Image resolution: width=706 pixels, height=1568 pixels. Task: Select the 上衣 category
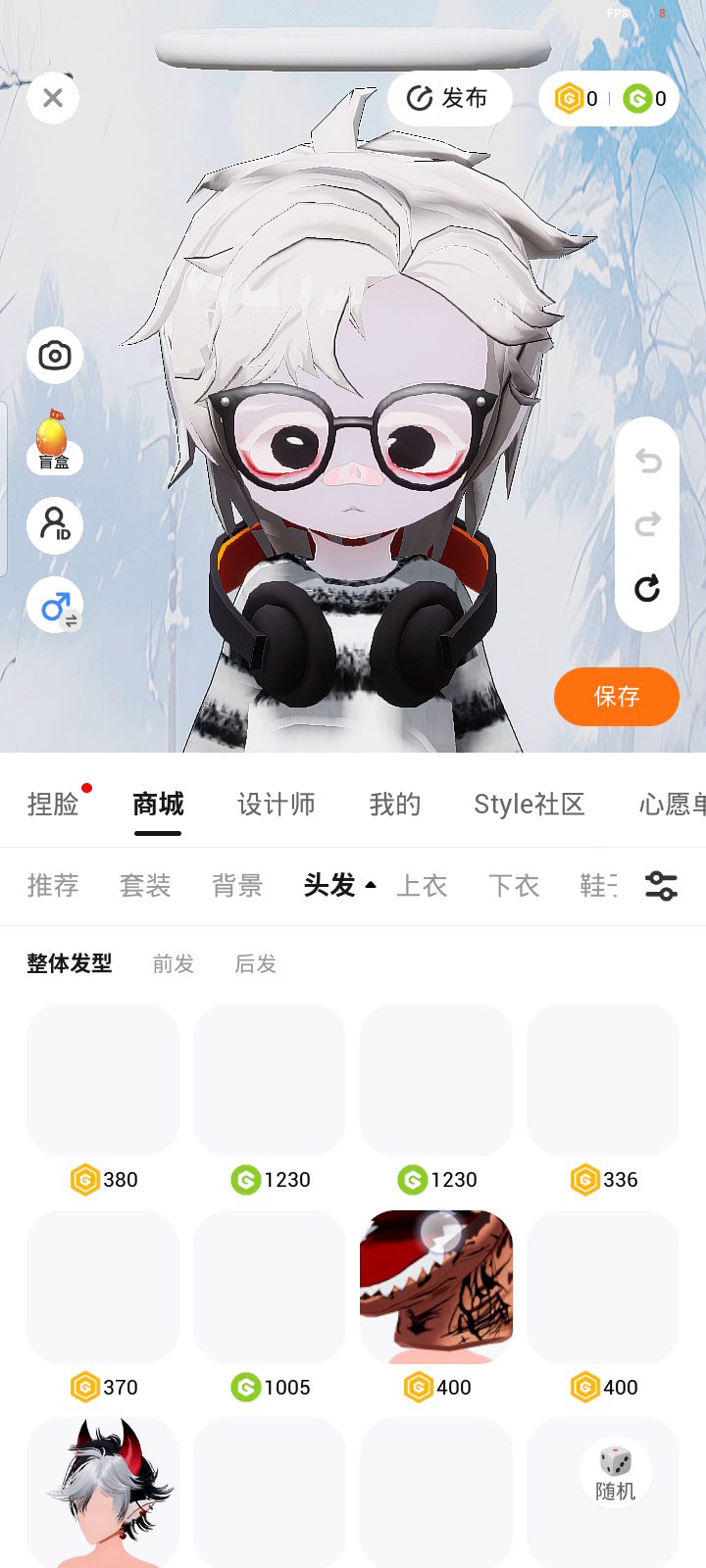click(x=422, y=886)
